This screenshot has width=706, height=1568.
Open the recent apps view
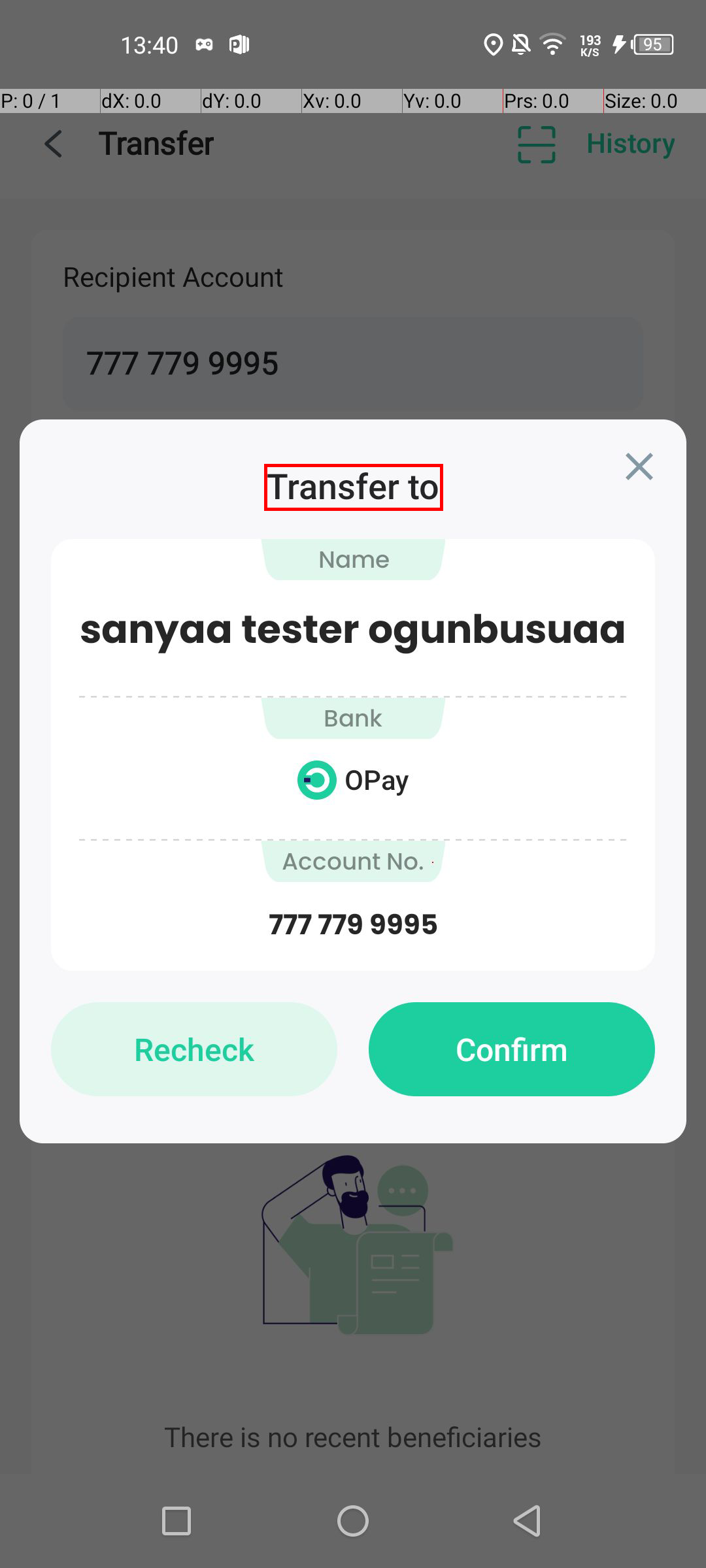click(176, 1521)
